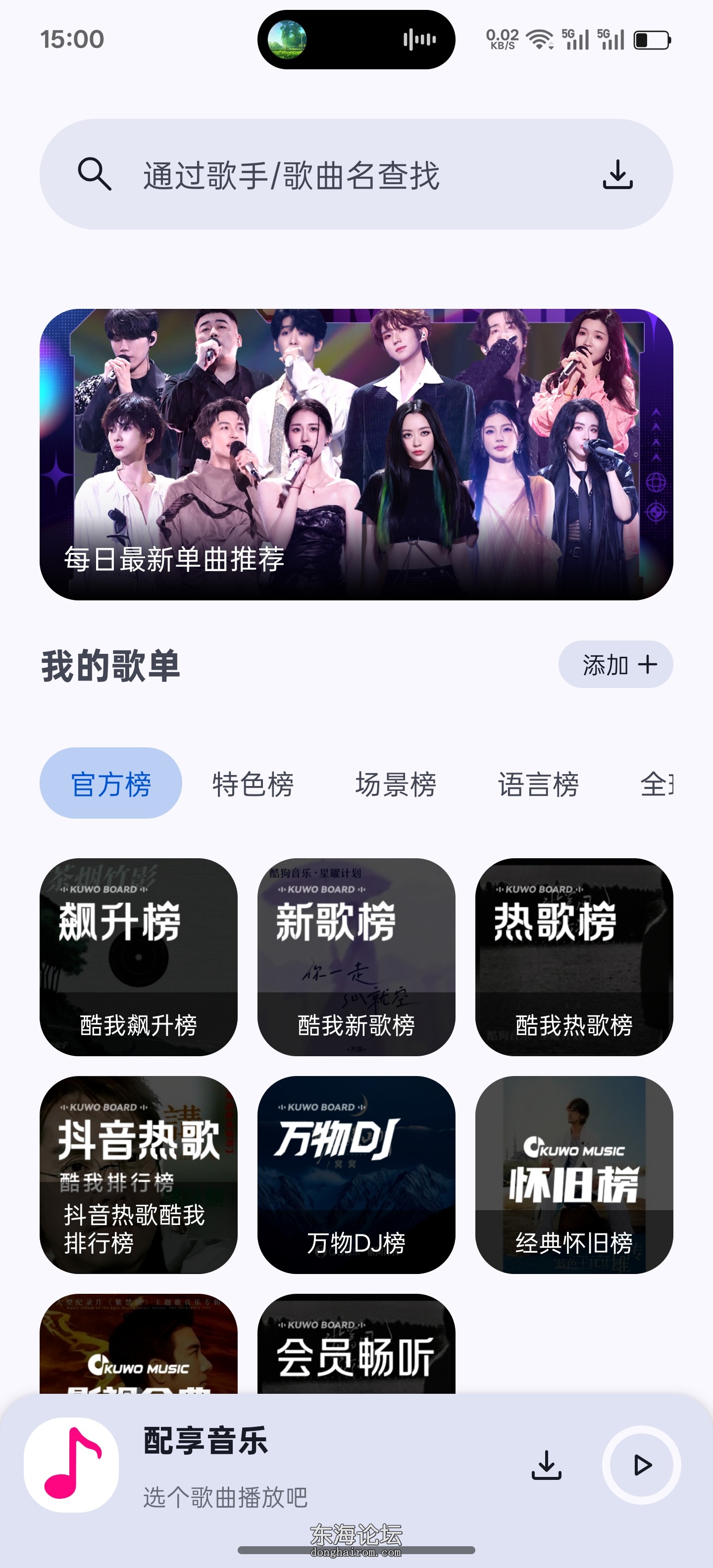Switch to the 特色榜 tab
This screenshot has width=713, height=1568.
click(254, 784)
